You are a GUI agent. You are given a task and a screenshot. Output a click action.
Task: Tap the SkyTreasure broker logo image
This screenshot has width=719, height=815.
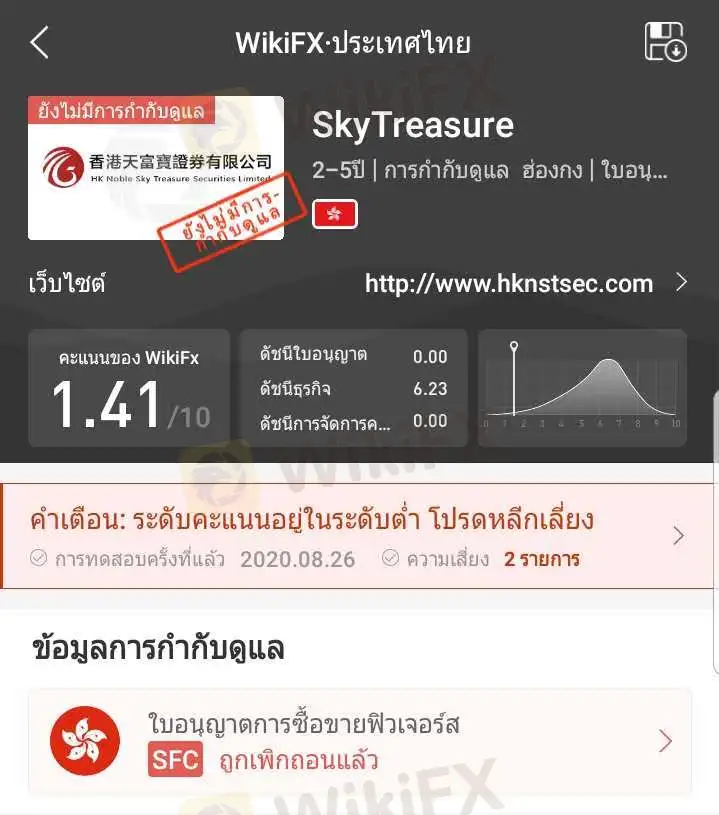point(156,168)
